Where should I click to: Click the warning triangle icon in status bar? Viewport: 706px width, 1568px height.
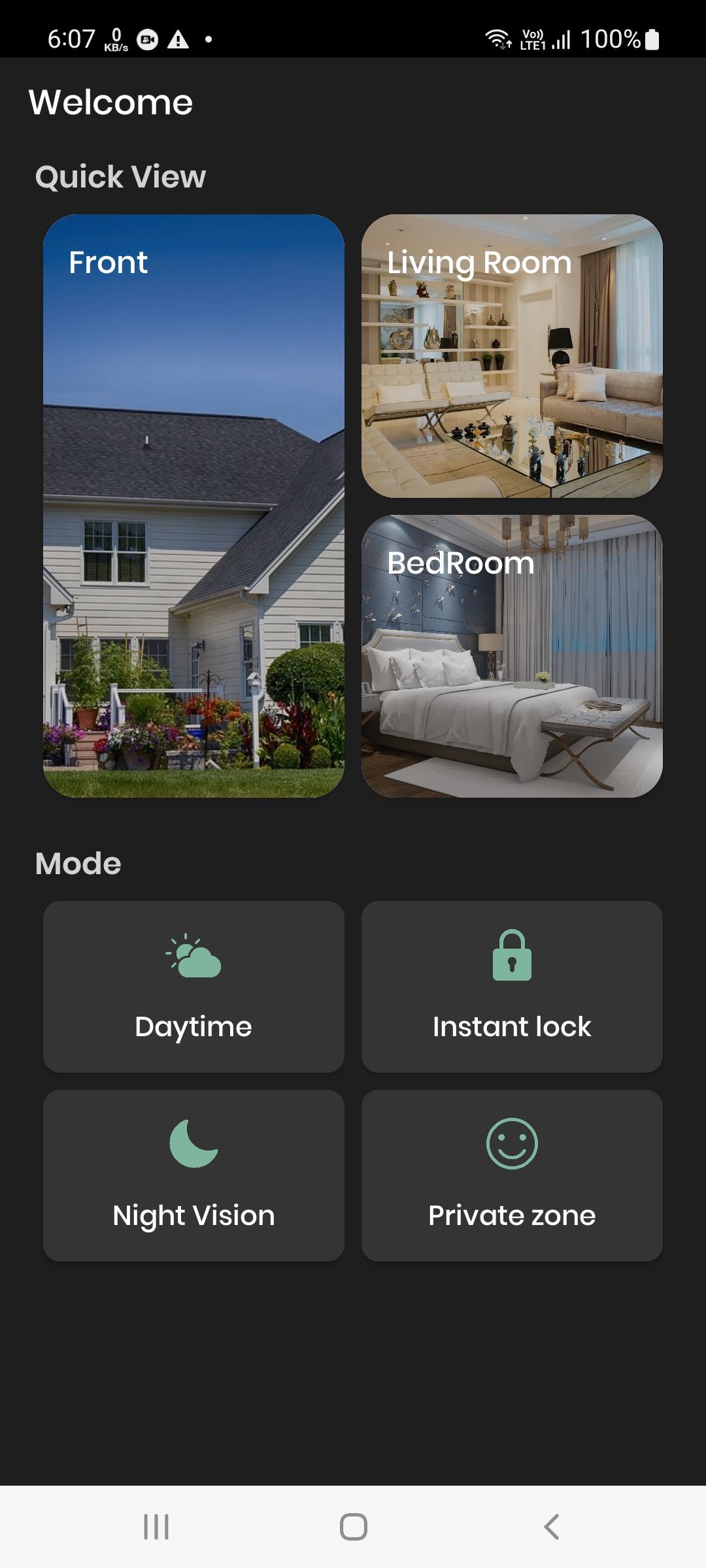(178, 41)
